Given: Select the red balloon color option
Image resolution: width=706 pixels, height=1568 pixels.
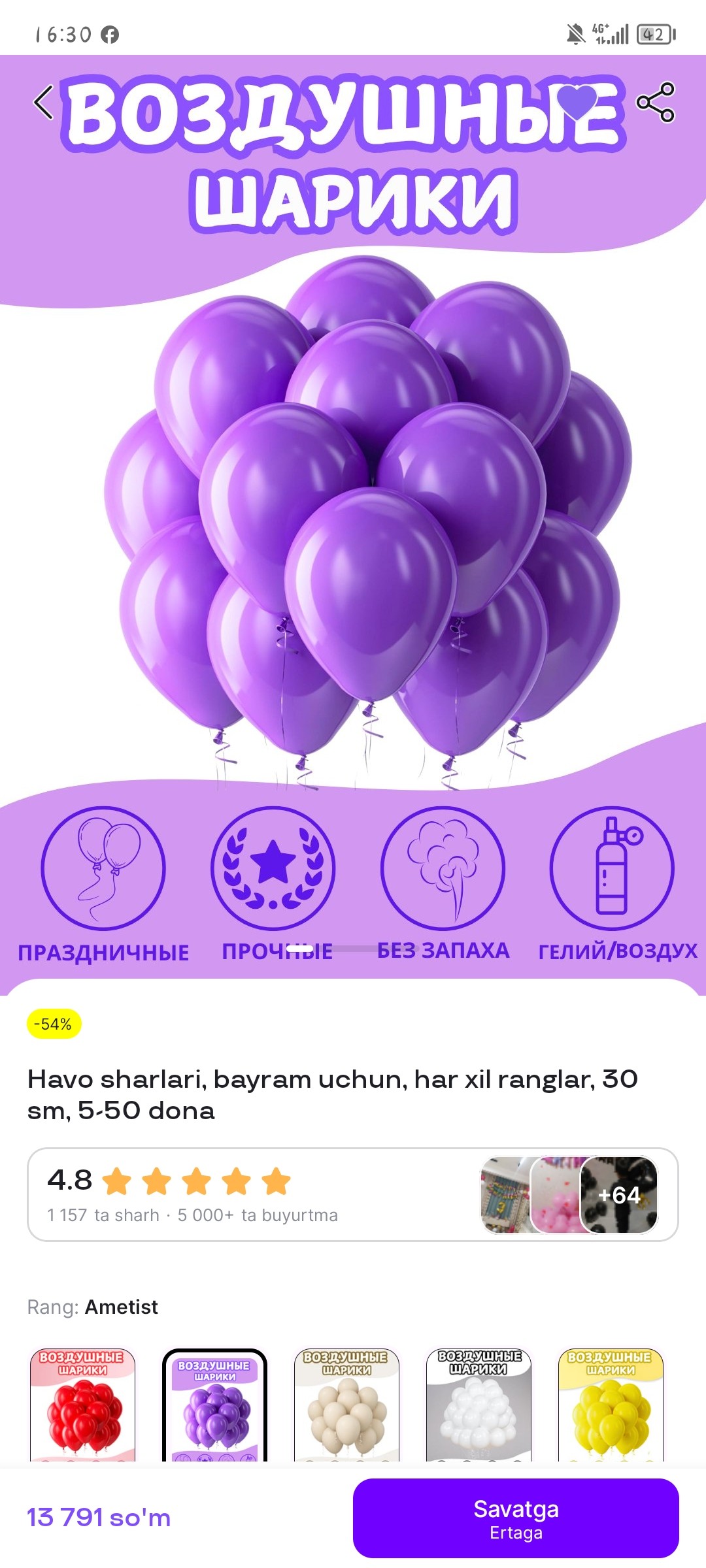Looking at the screenshot, I should pyautogui.click(x=83, y=1405).
